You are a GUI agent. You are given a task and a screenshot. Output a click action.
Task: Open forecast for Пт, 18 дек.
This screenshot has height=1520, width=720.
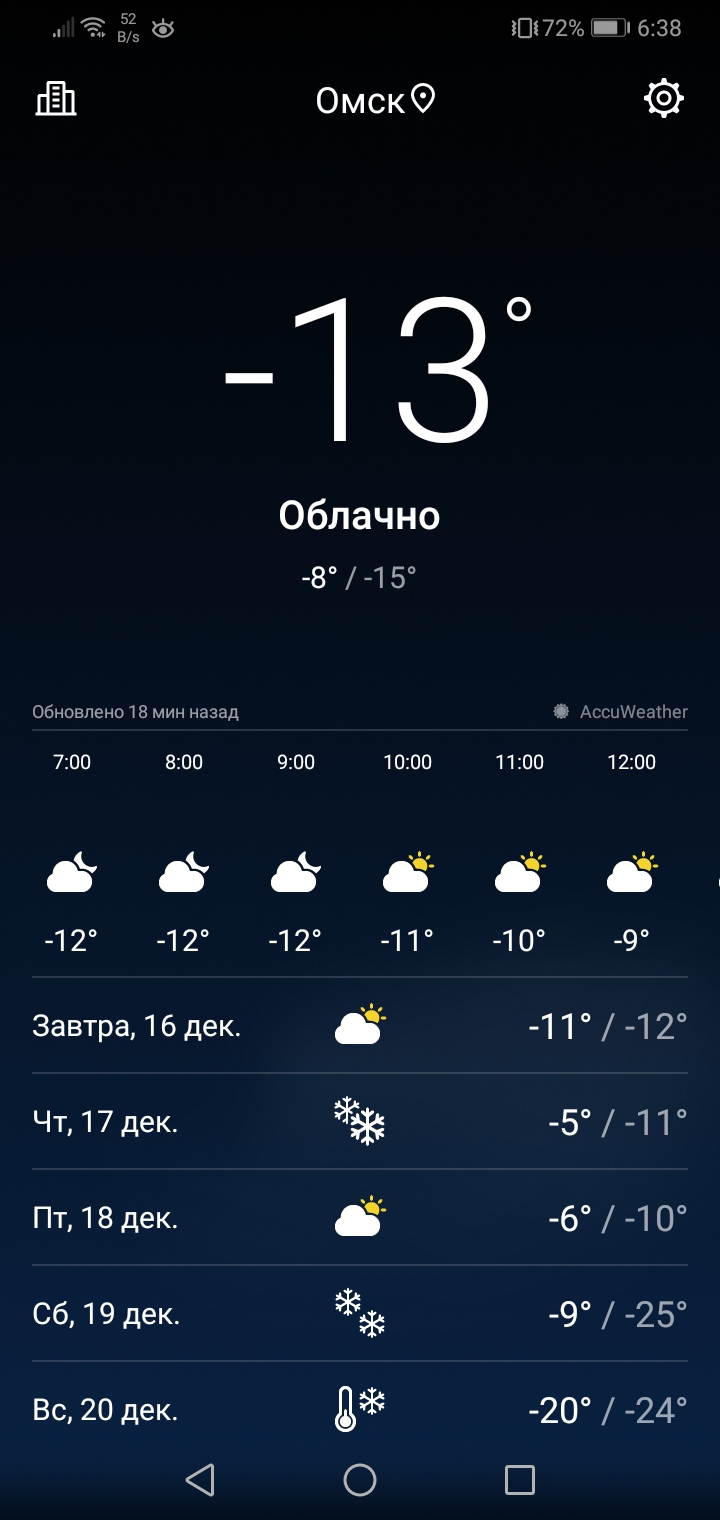tap(360, 1218)
